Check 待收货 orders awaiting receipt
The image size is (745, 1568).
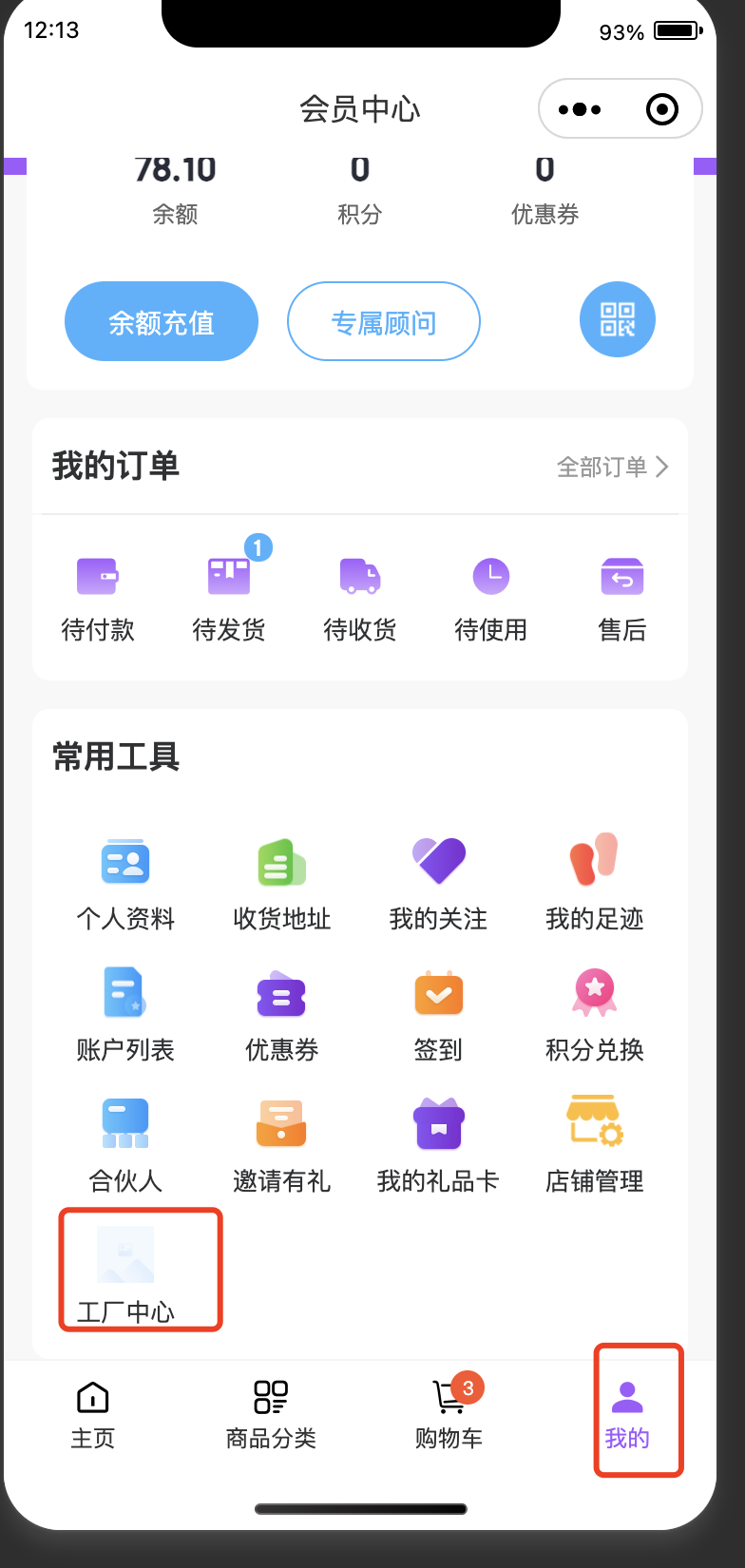click(x=360, y=597)
